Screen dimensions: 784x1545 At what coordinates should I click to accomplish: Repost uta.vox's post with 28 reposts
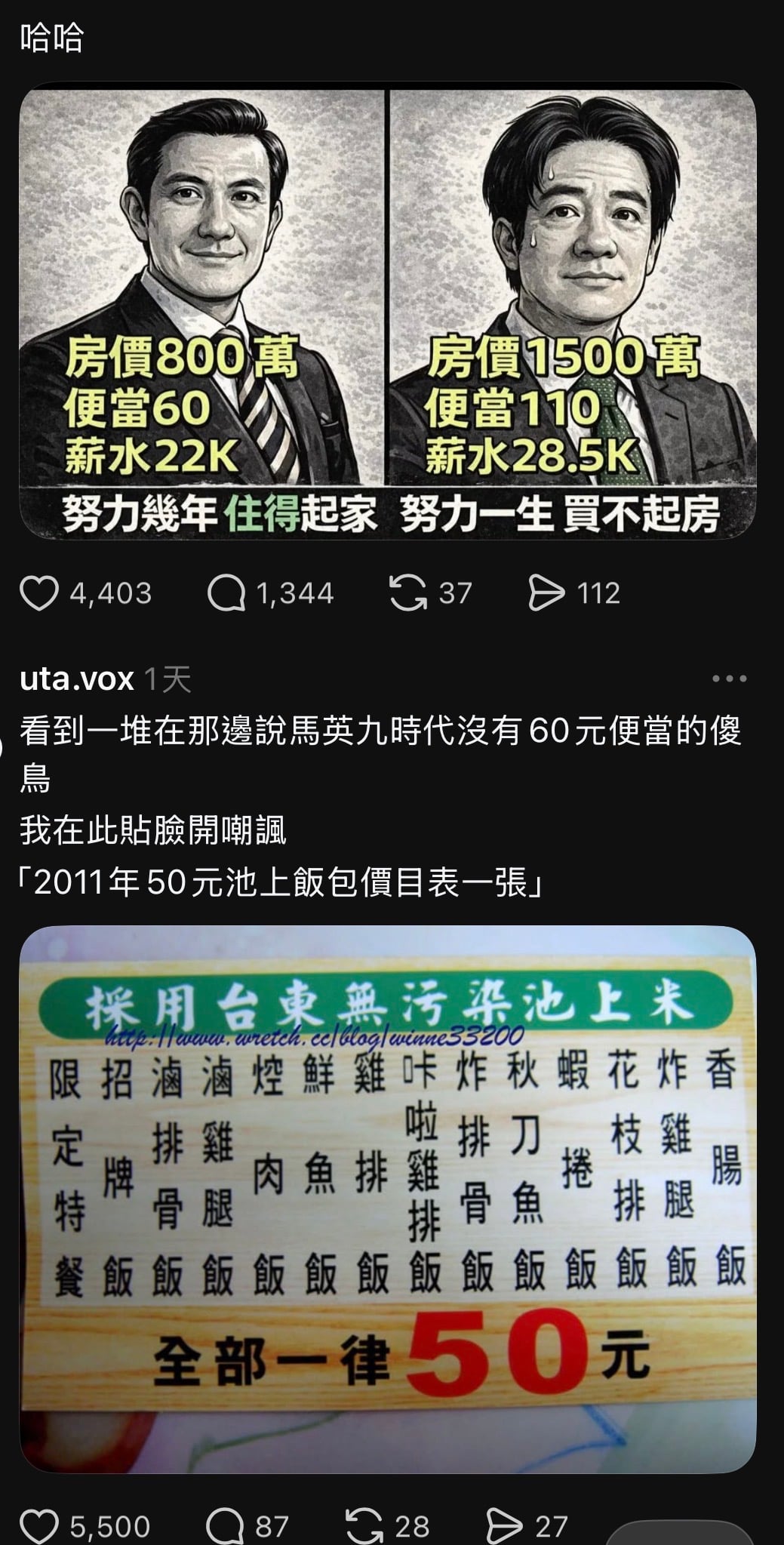coord(364,1525)
